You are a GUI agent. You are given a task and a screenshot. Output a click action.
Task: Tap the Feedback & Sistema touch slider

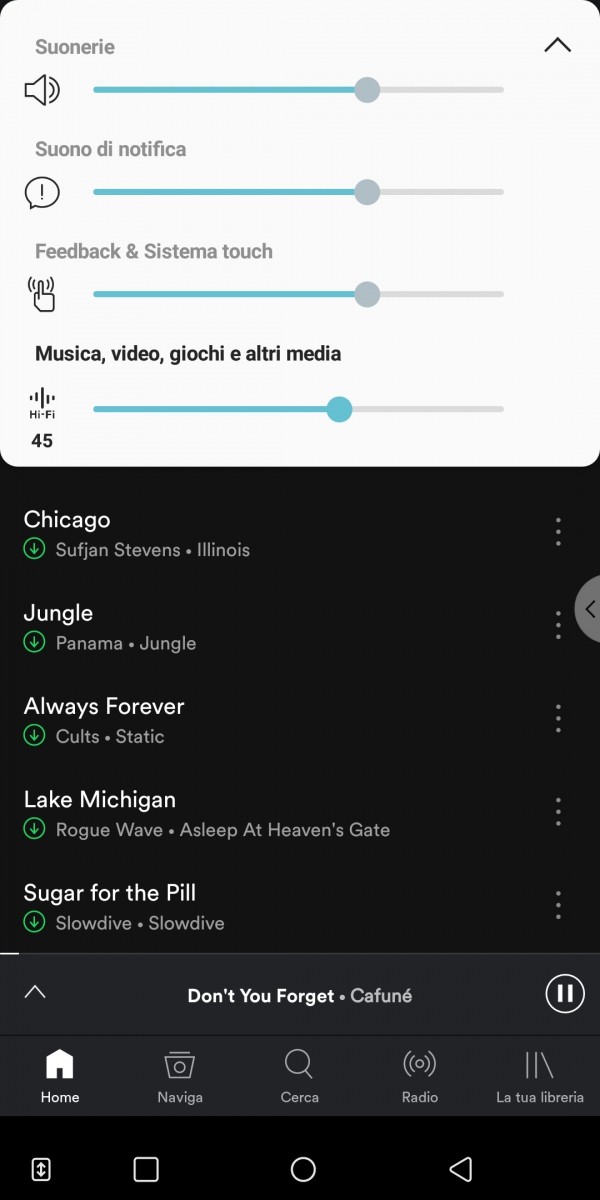[x=298, y=294]
